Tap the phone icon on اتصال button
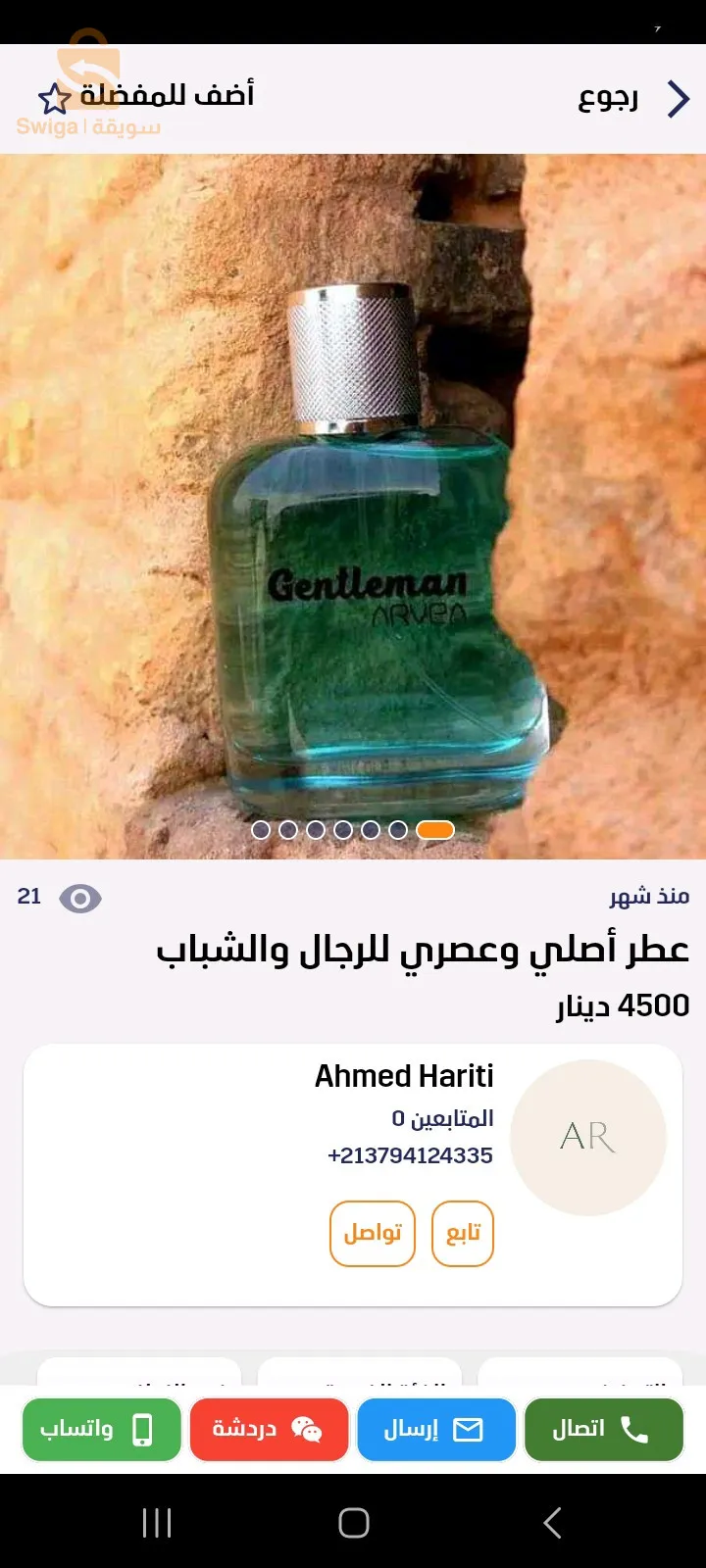Viewport: 706px width, 1568px height. (x=635, y=1429)
